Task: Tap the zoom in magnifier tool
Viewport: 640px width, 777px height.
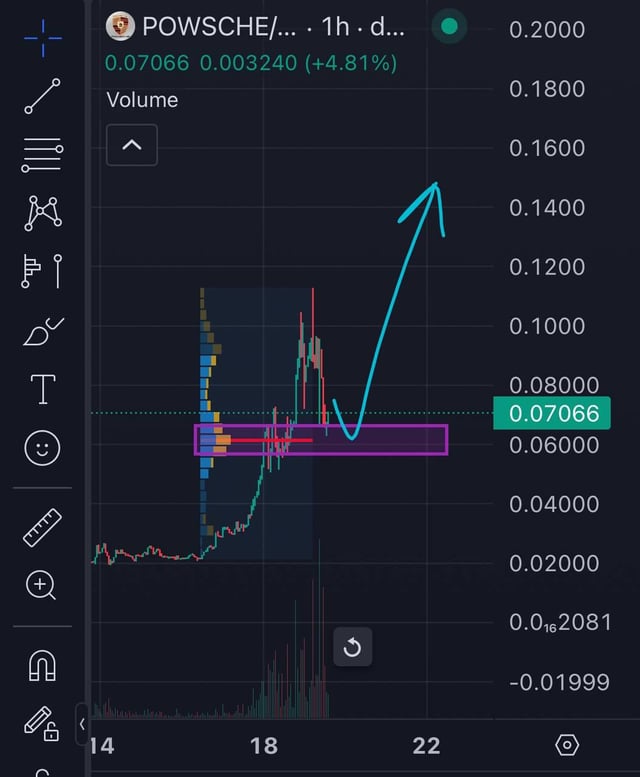Action: (x=42, y=585)
